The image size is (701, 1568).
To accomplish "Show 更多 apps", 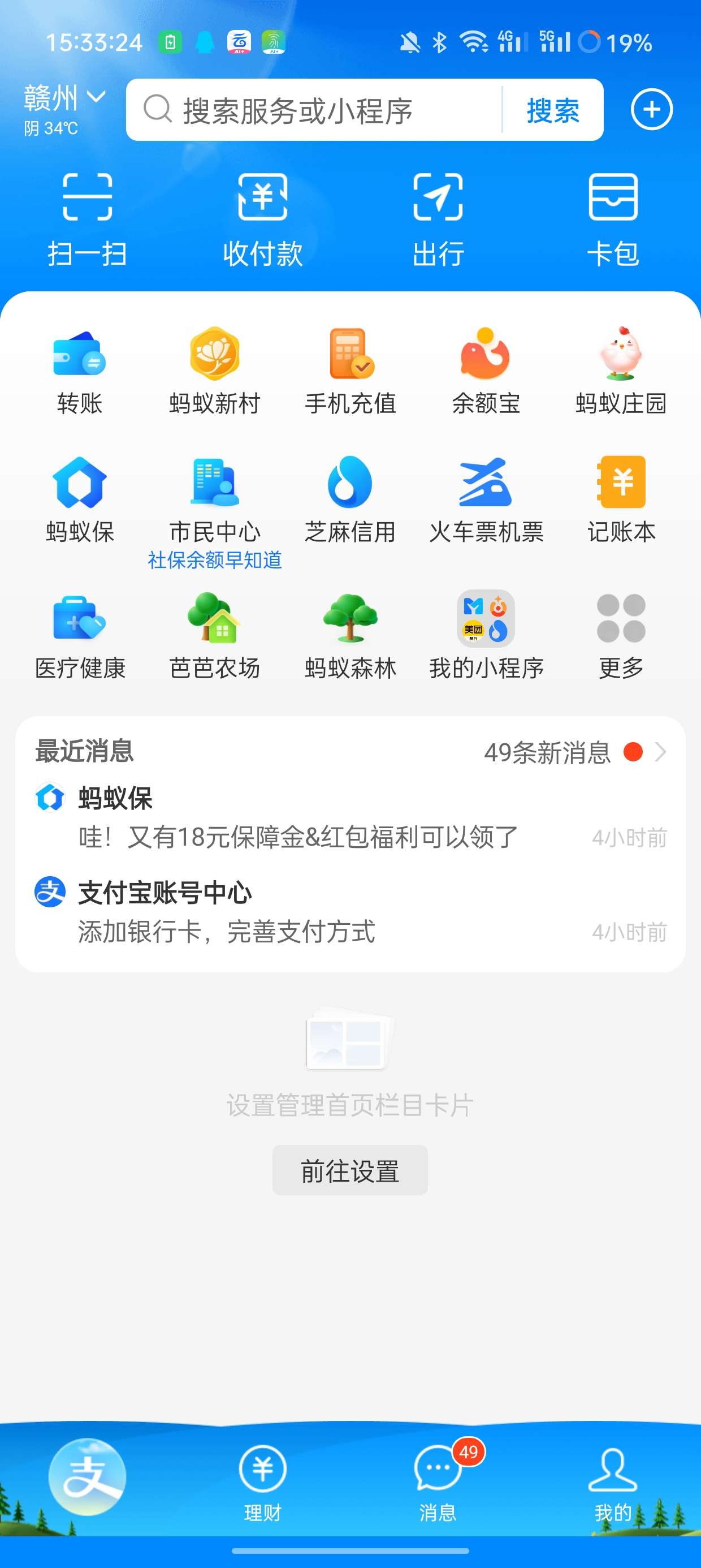I will pyautogui.click(x=621, y=634).
